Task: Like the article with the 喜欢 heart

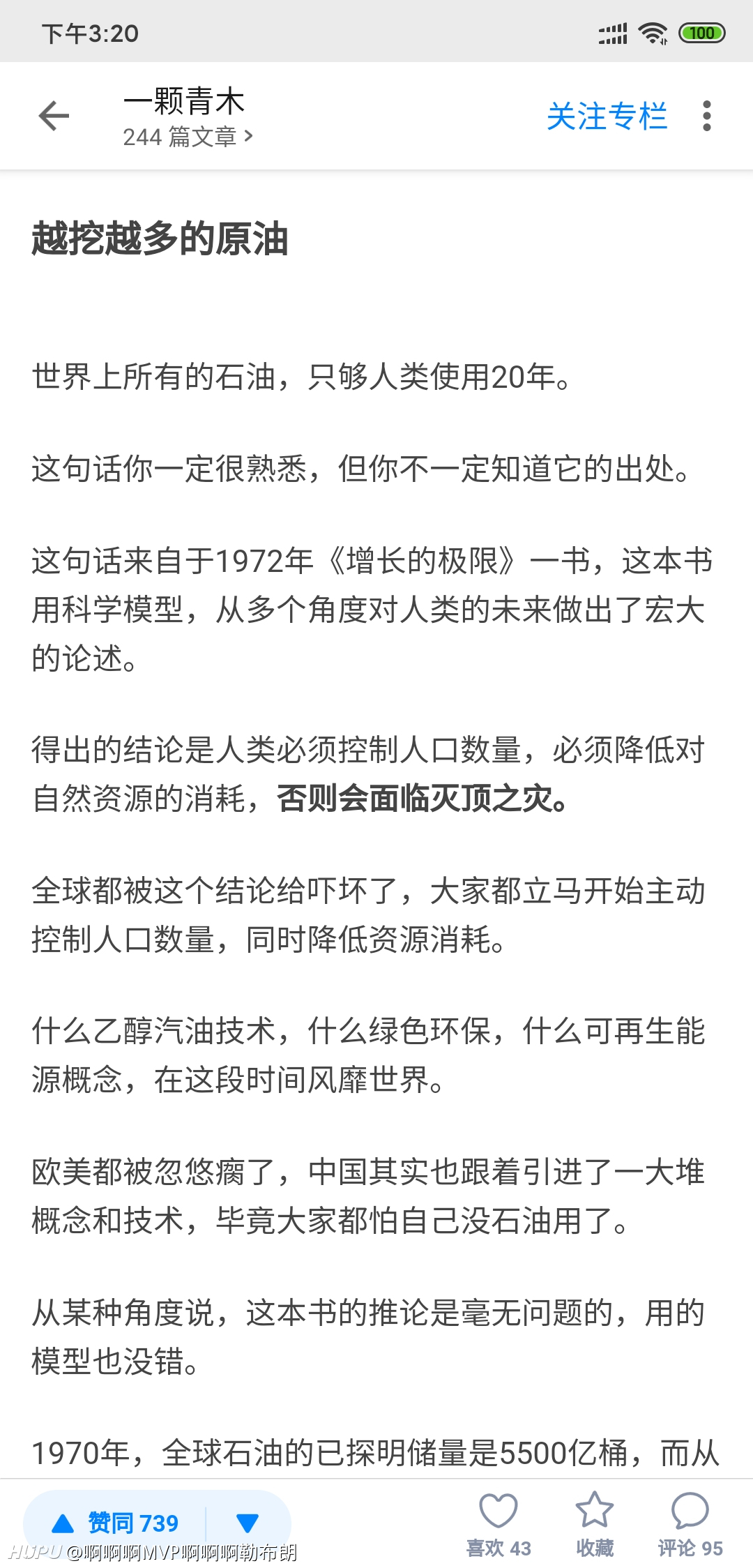Action: tap(499, 1525)
